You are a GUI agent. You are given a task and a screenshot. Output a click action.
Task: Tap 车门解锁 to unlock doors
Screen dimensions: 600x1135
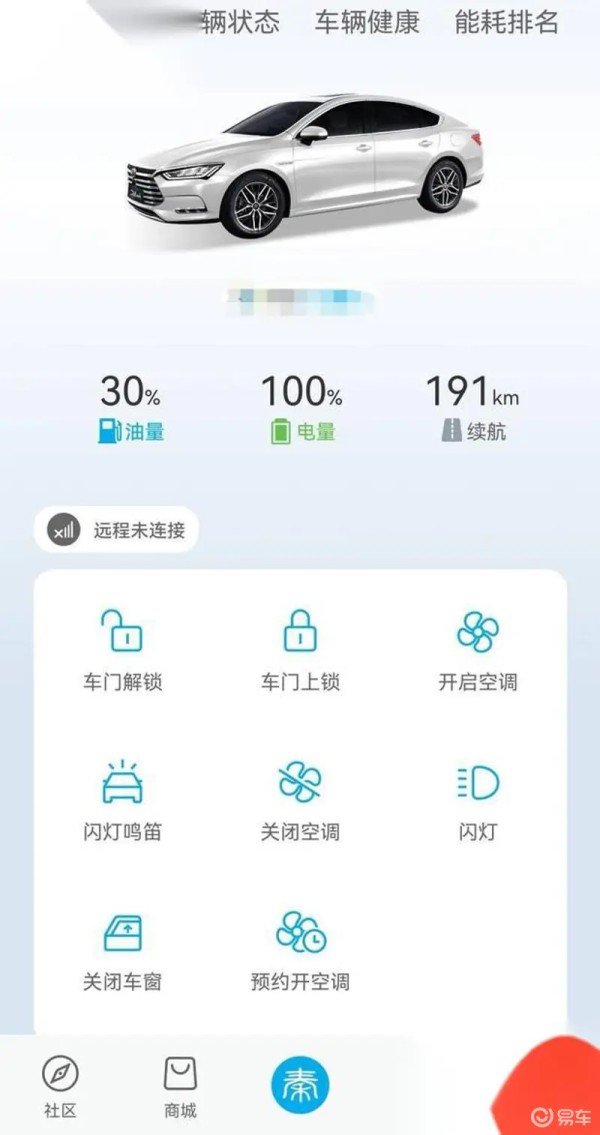[x=122, y=649]
